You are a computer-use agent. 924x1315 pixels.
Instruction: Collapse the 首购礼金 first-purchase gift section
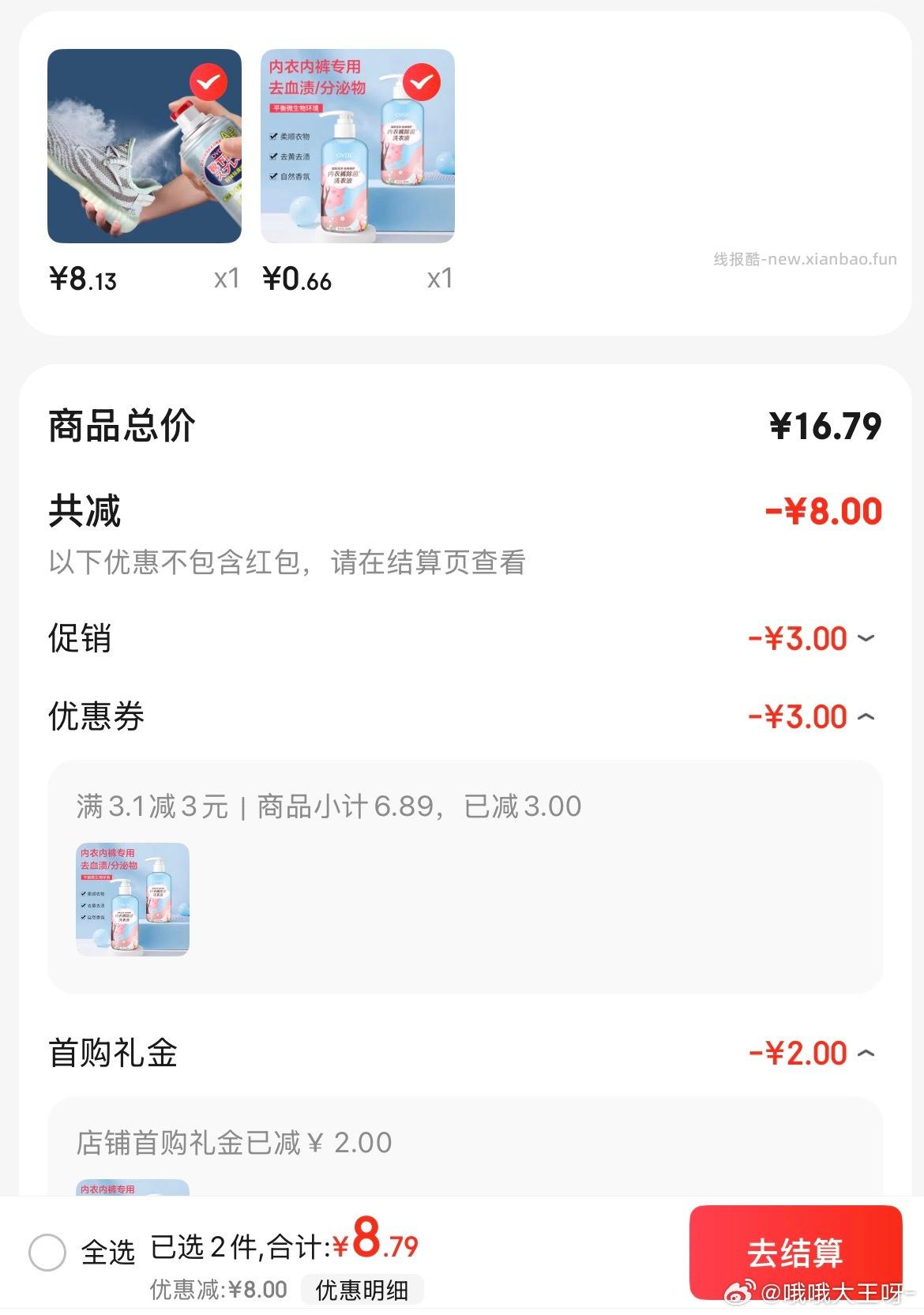coord(865,1054)
